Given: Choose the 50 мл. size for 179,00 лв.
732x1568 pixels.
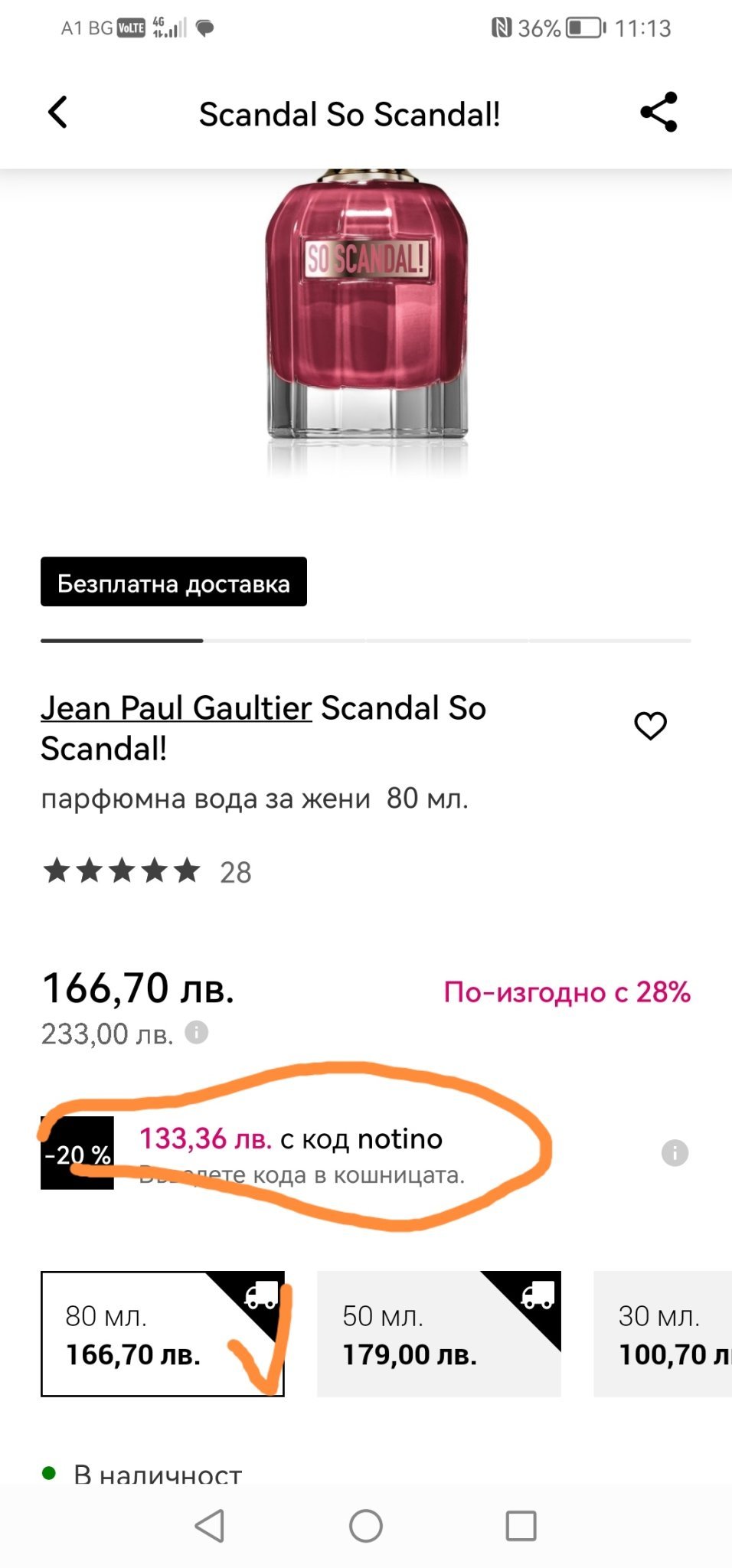Looking at the screenshot, I should pyautogui.click(x=439, y=1334).
